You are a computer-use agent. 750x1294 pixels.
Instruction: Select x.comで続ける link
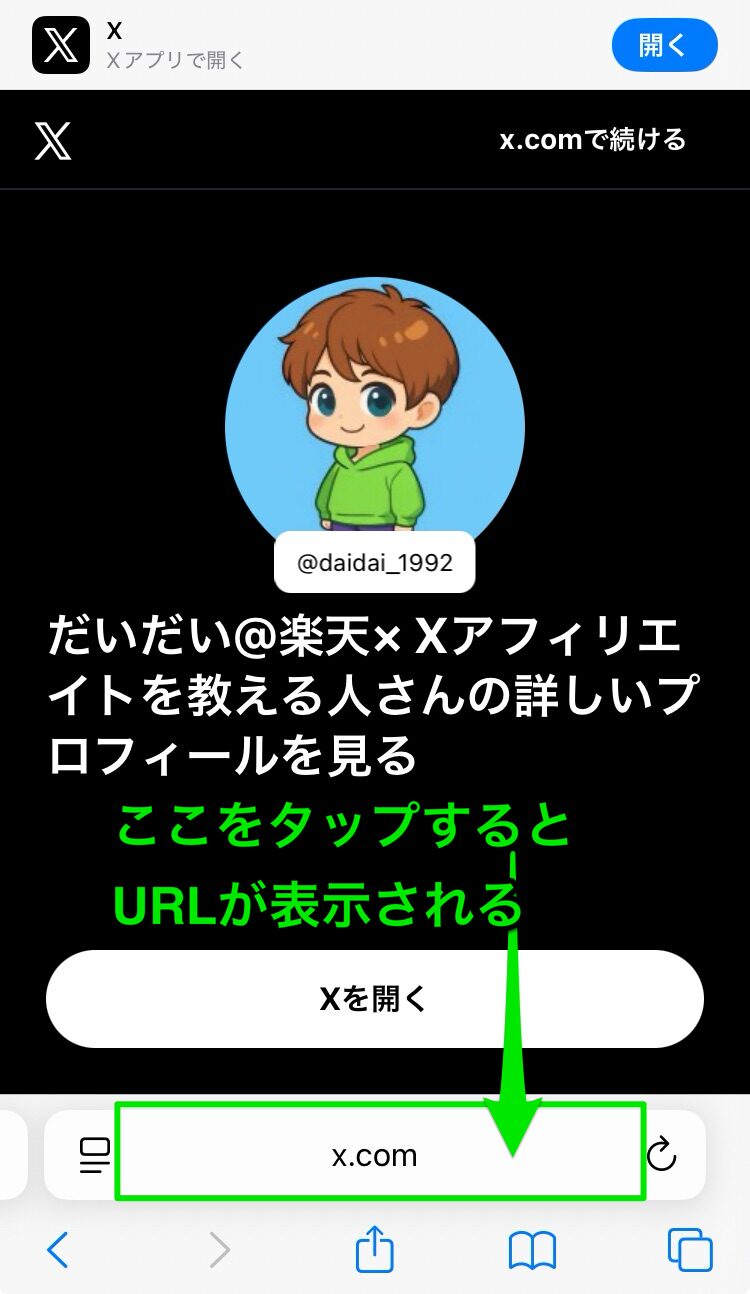(x=592, y=139)
